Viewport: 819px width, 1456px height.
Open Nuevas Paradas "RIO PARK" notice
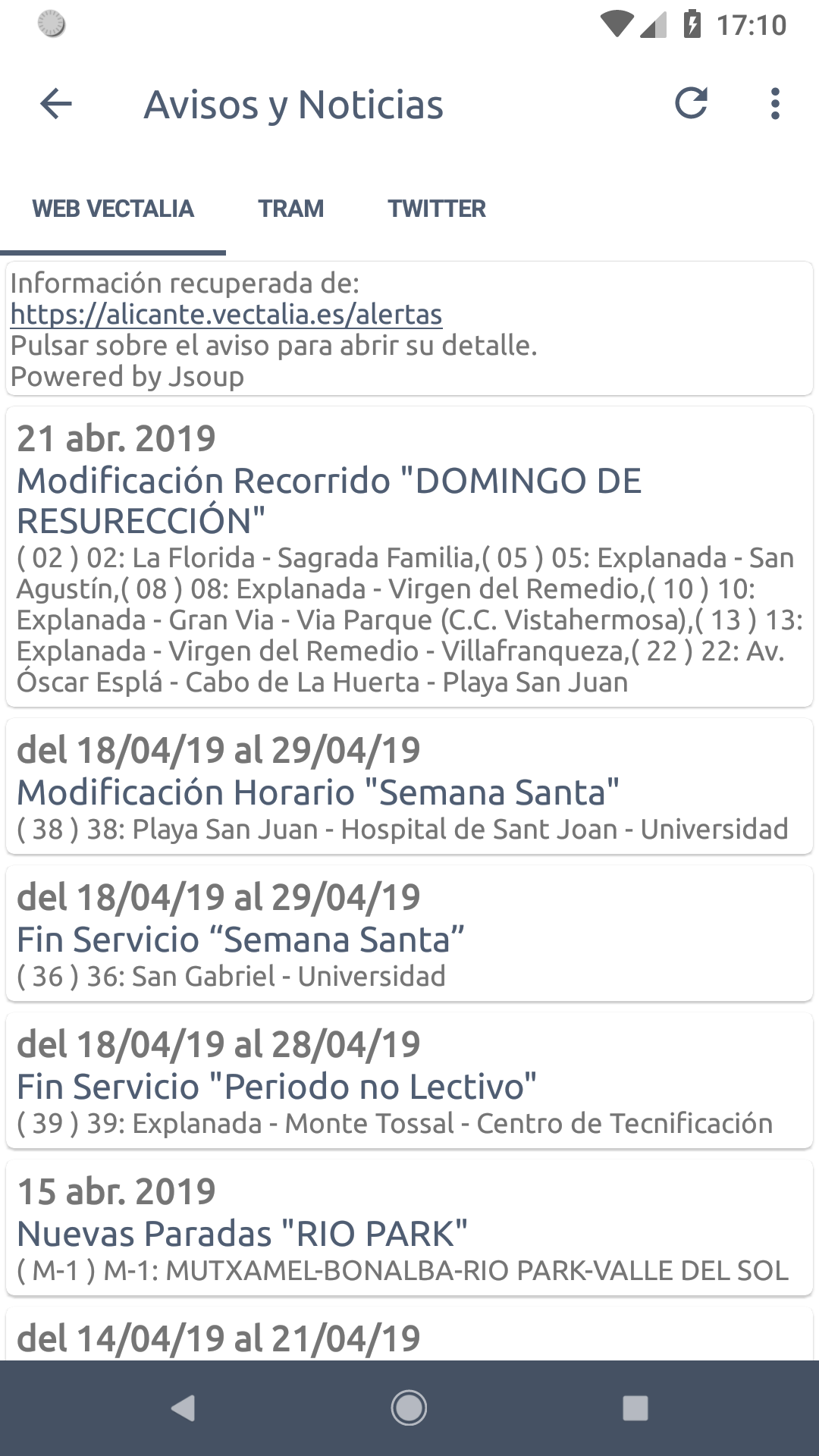coord(409,1228)
